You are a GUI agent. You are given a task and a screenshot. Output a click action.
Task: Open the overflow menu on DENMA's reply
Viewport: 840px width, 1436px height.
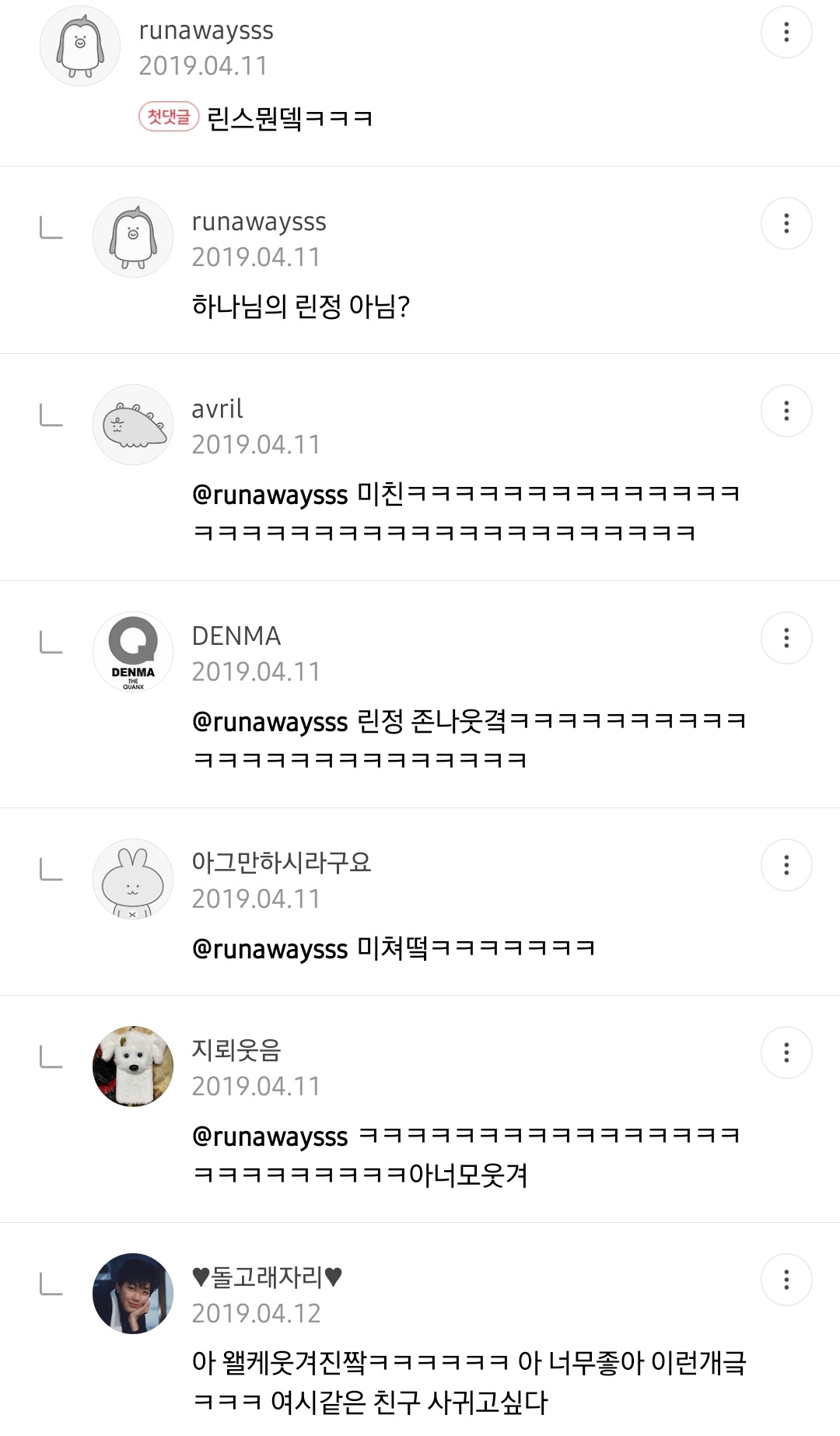click(786, 638)
